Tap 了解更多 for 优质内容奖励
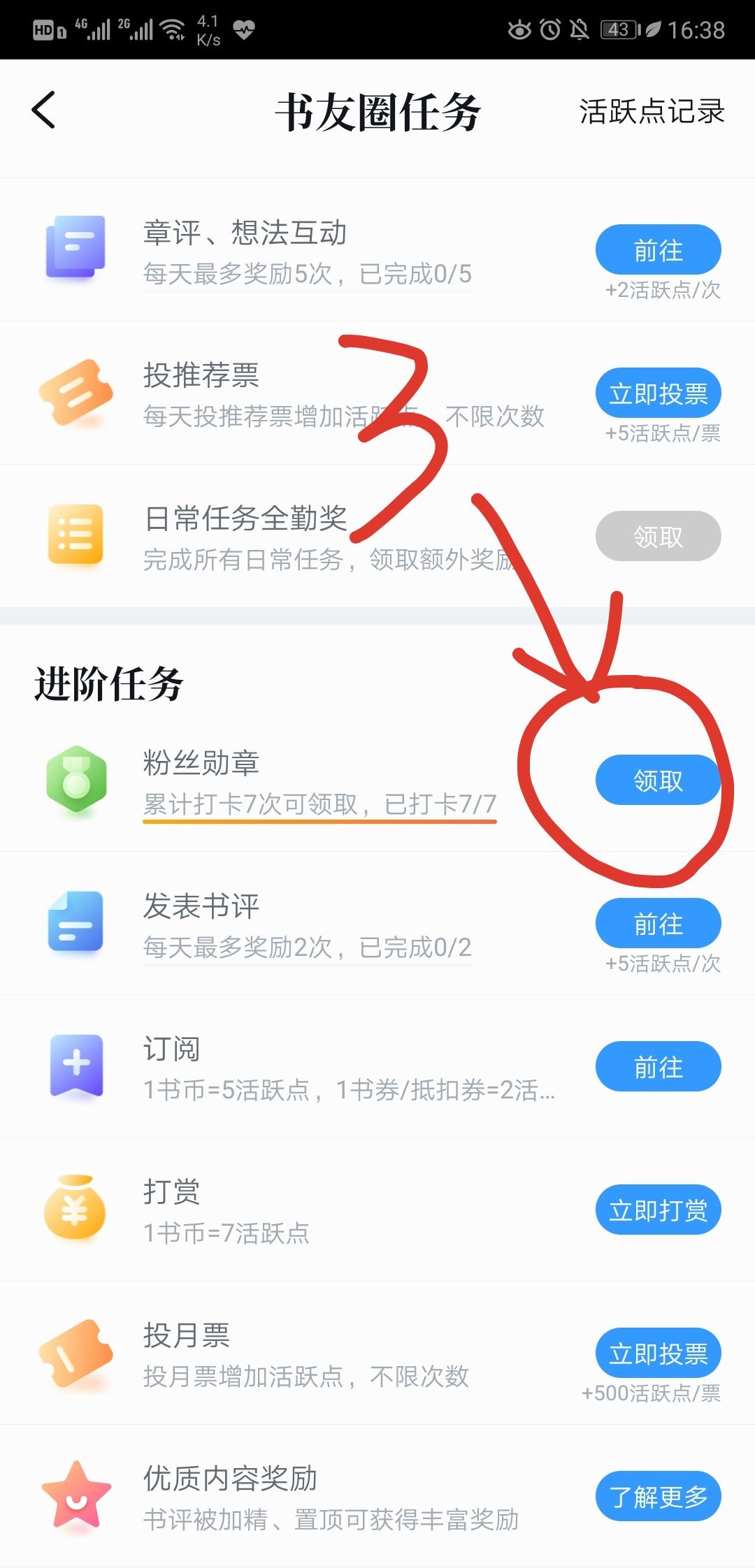The height and width of the screenshot is (1568, 755). coord(658,1497)
